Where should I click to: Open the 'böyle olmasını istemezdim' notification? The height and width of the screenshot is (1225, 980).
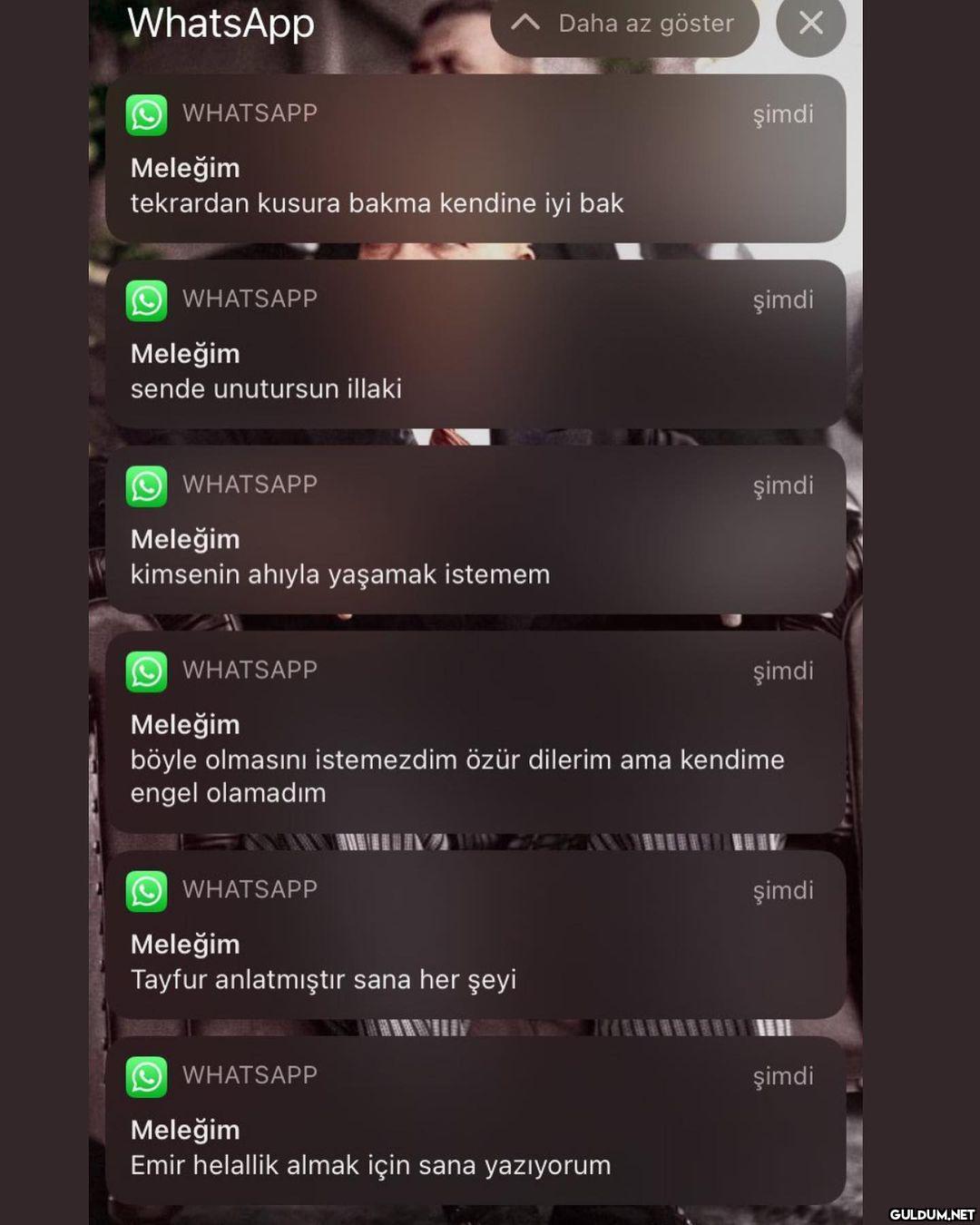click(475, 732)
